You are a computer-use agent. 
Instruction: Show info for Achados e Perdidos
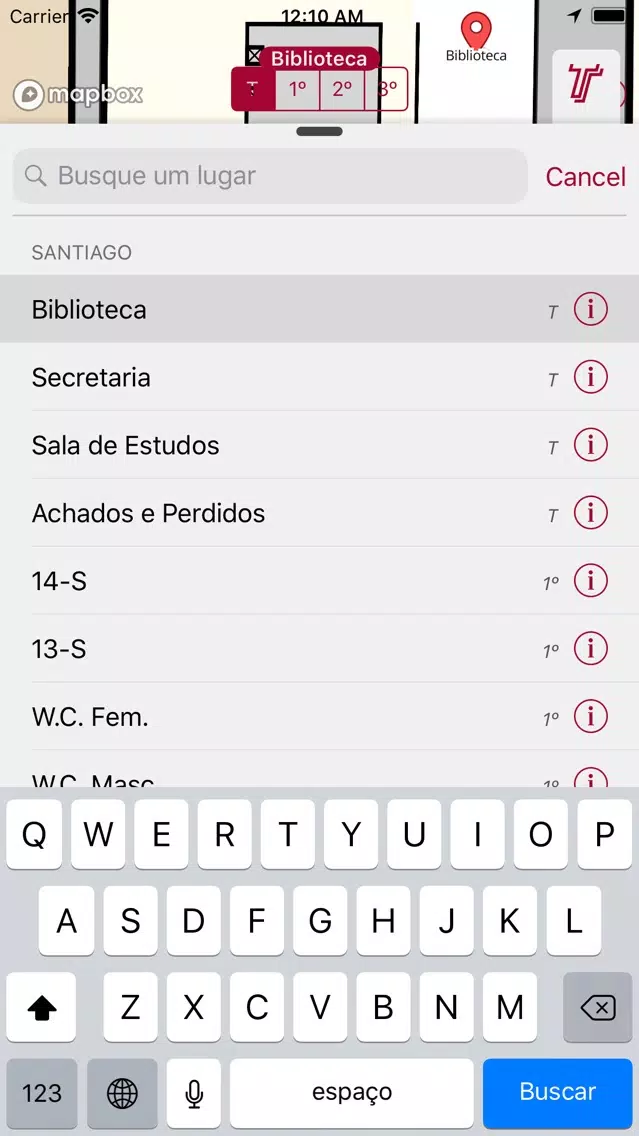coord(590,513)
